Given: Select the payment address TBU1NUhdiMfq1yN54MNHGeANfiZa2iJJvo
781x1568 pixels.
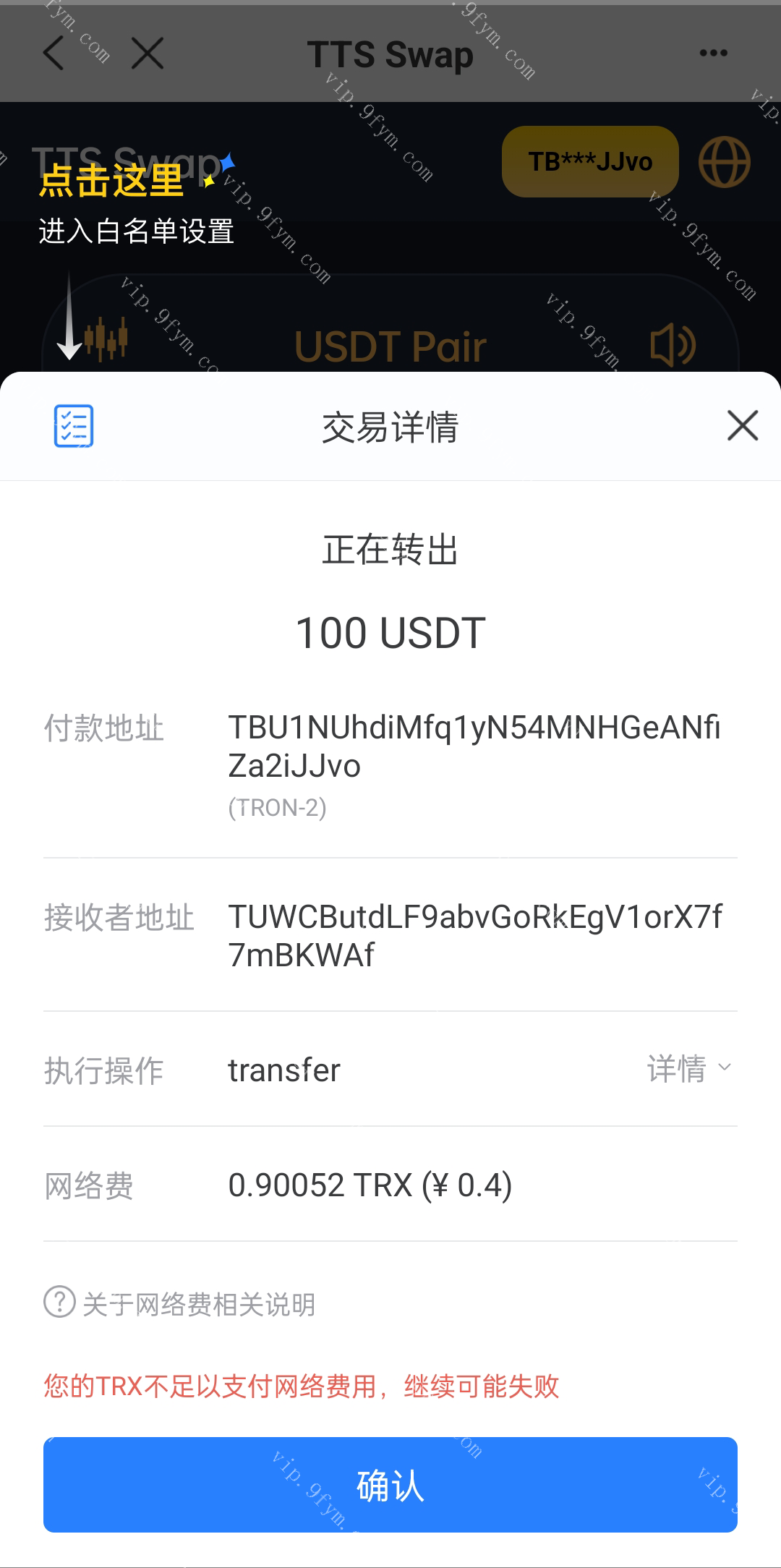Looking at the screenshot, I should [477, 745].
